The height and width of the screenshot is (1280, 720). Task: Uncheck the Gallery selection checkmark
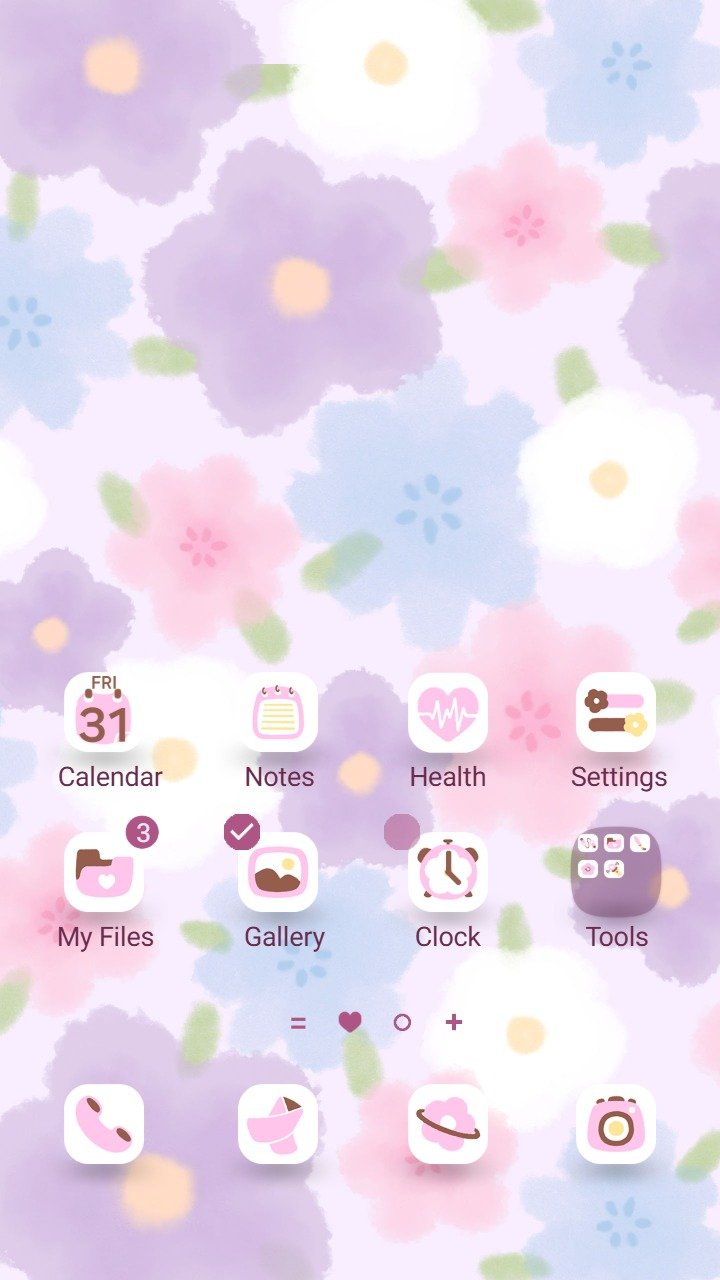243,830
